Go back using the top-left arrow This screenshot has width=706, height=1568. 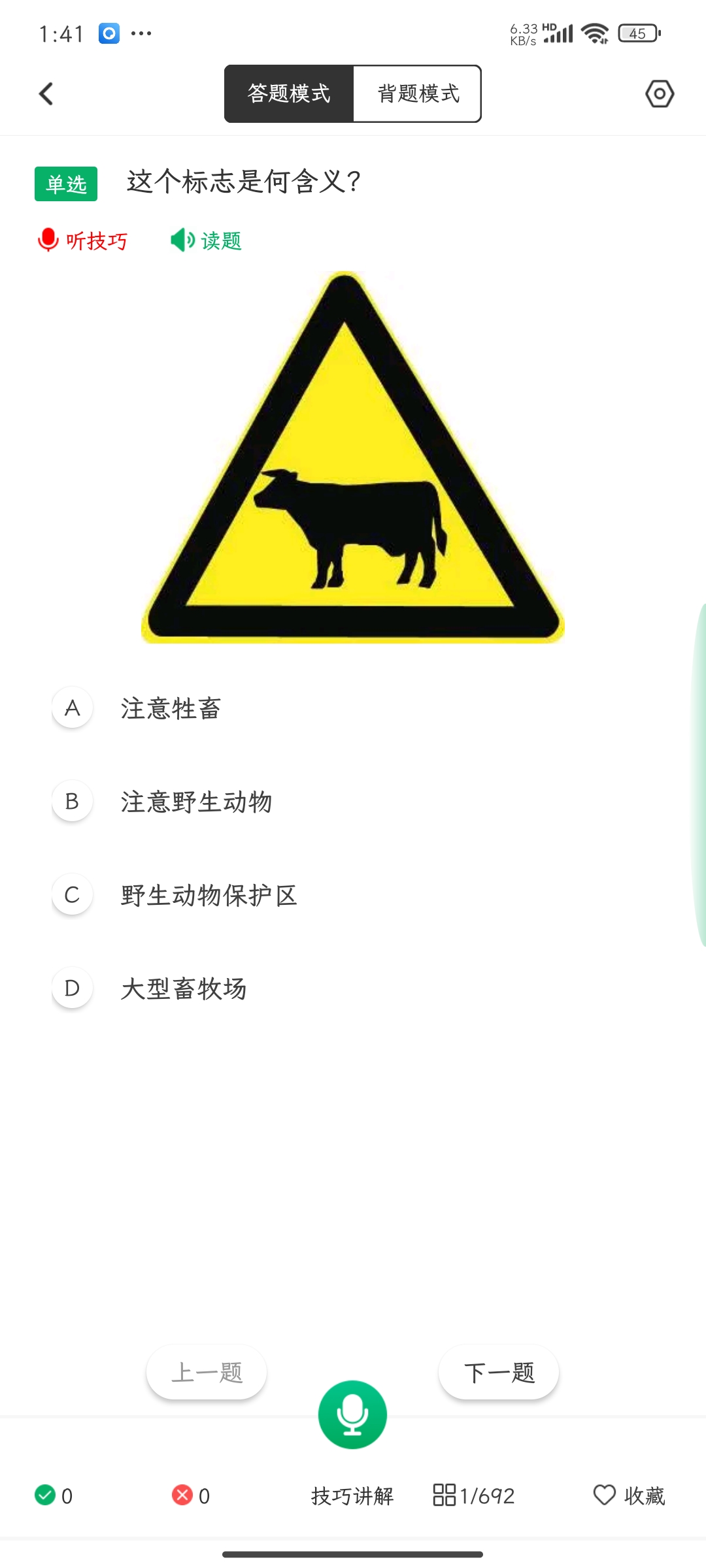(x=46, y=94)
